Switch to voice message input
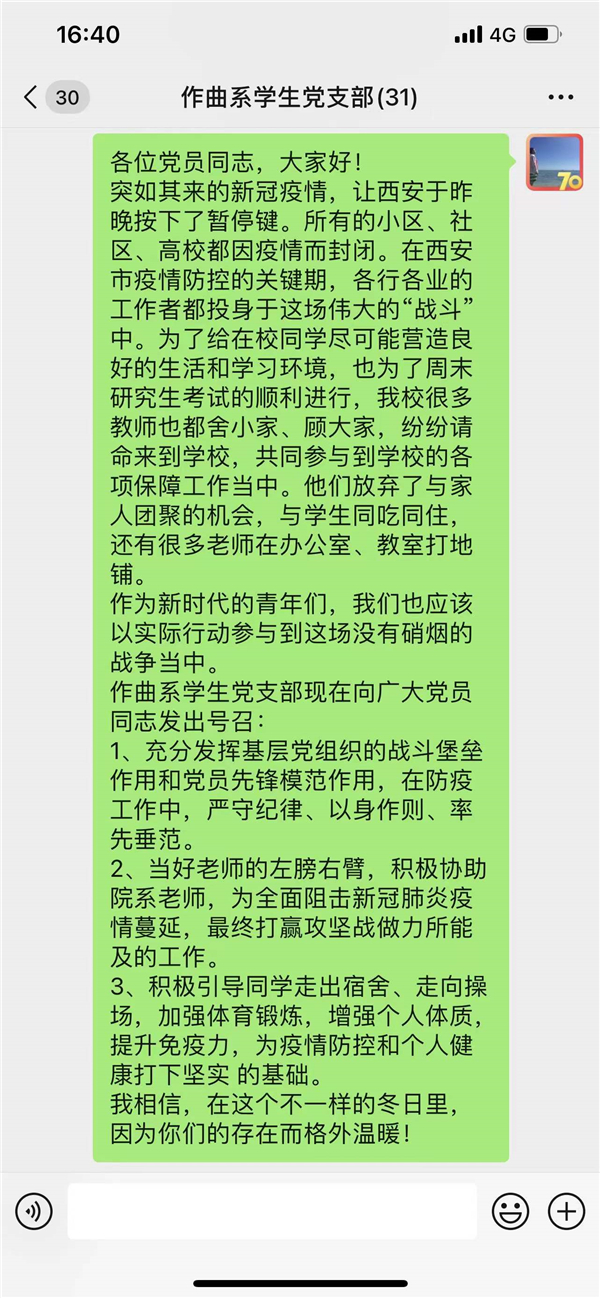The height and width of the screenshot is (1298, 600). [x=33, y=1211]
